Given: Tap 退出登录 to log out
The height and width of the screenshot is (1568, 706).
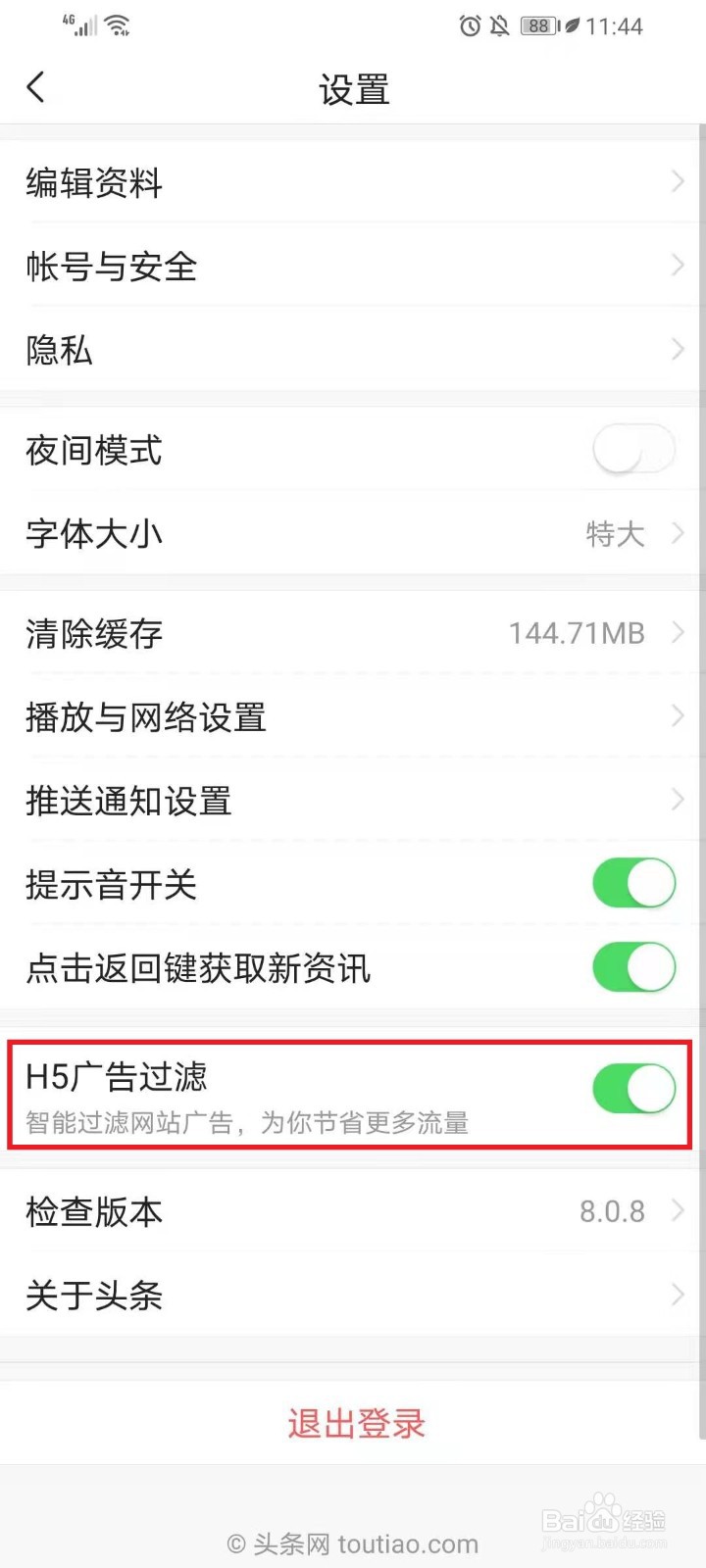Looking at the screenshot, I should click(x=353, y=1423).
